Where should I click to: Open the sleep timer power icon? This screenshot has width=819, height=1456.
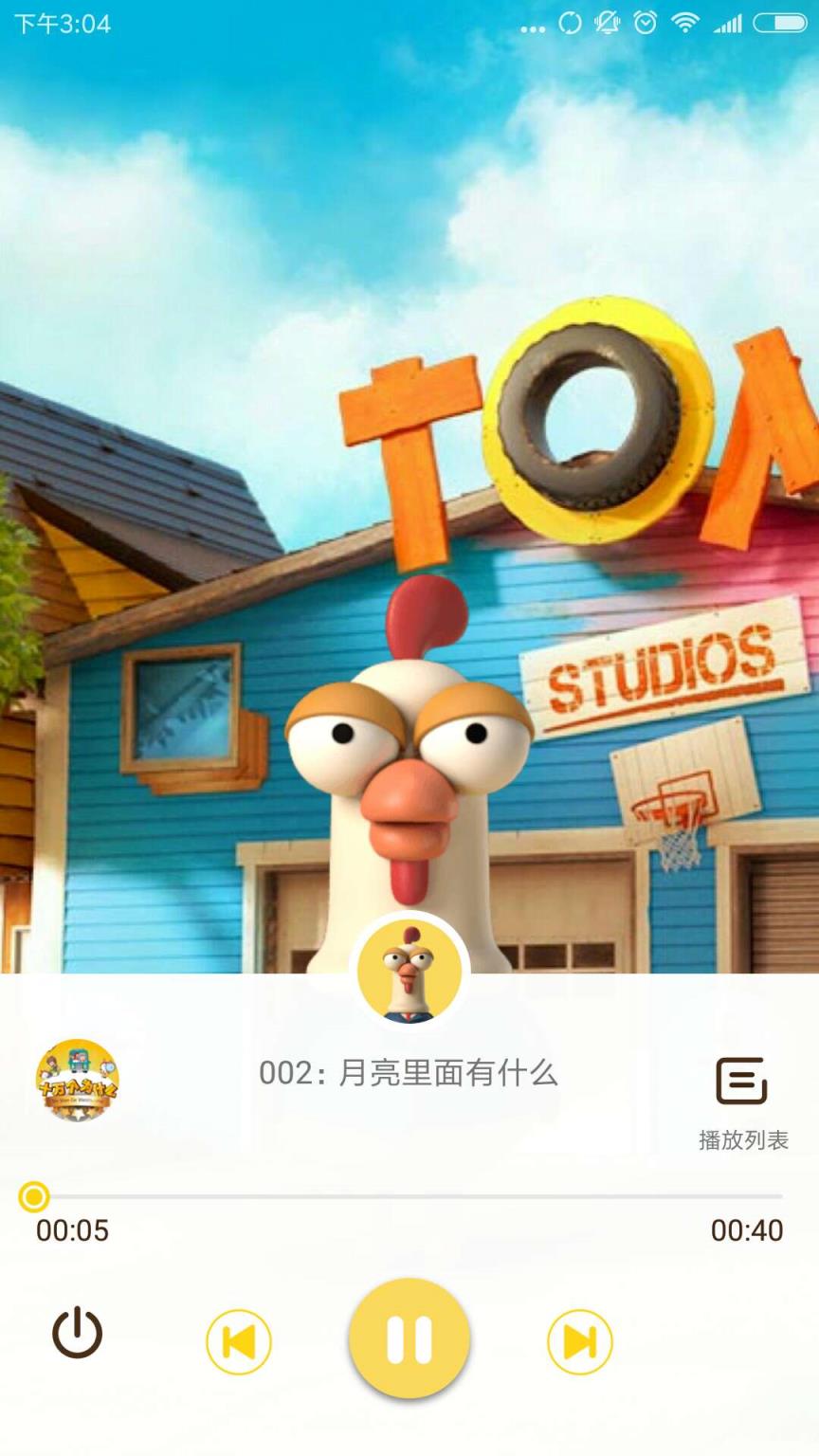77,1332
